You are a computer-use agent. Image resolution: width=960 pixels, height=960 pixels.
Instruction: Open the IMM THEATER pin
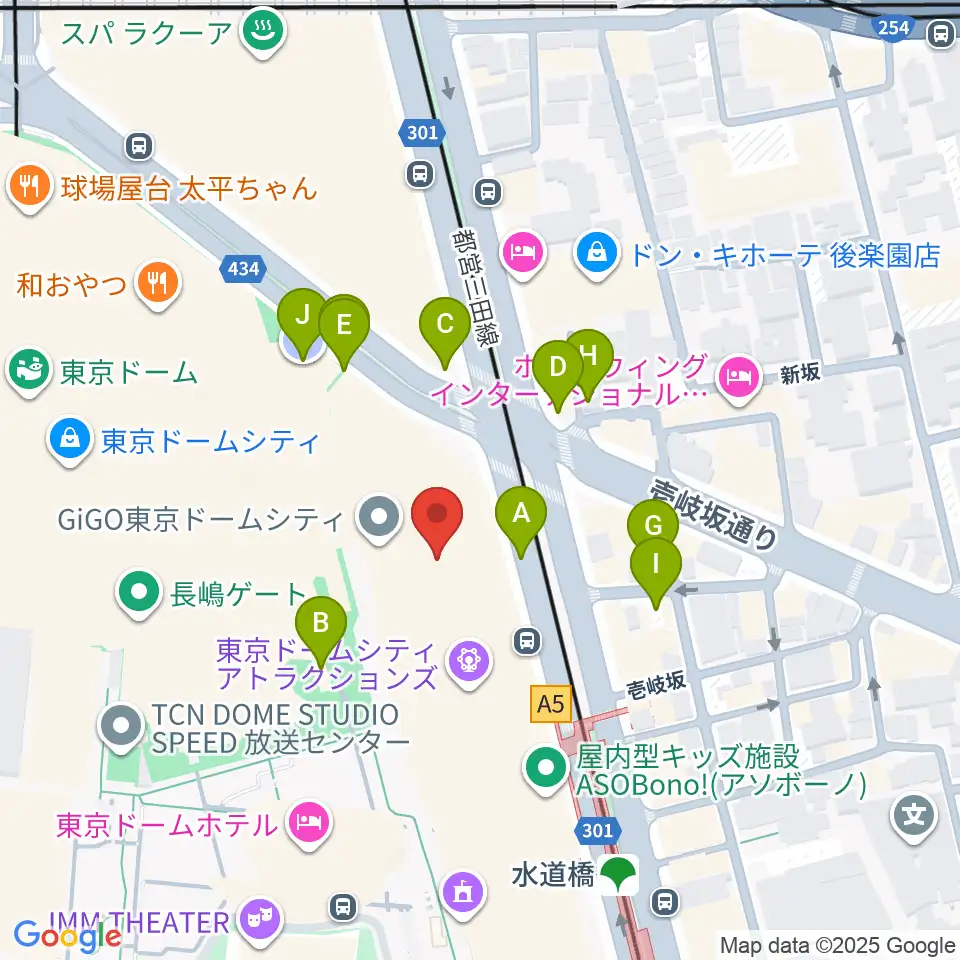point(263,921)
